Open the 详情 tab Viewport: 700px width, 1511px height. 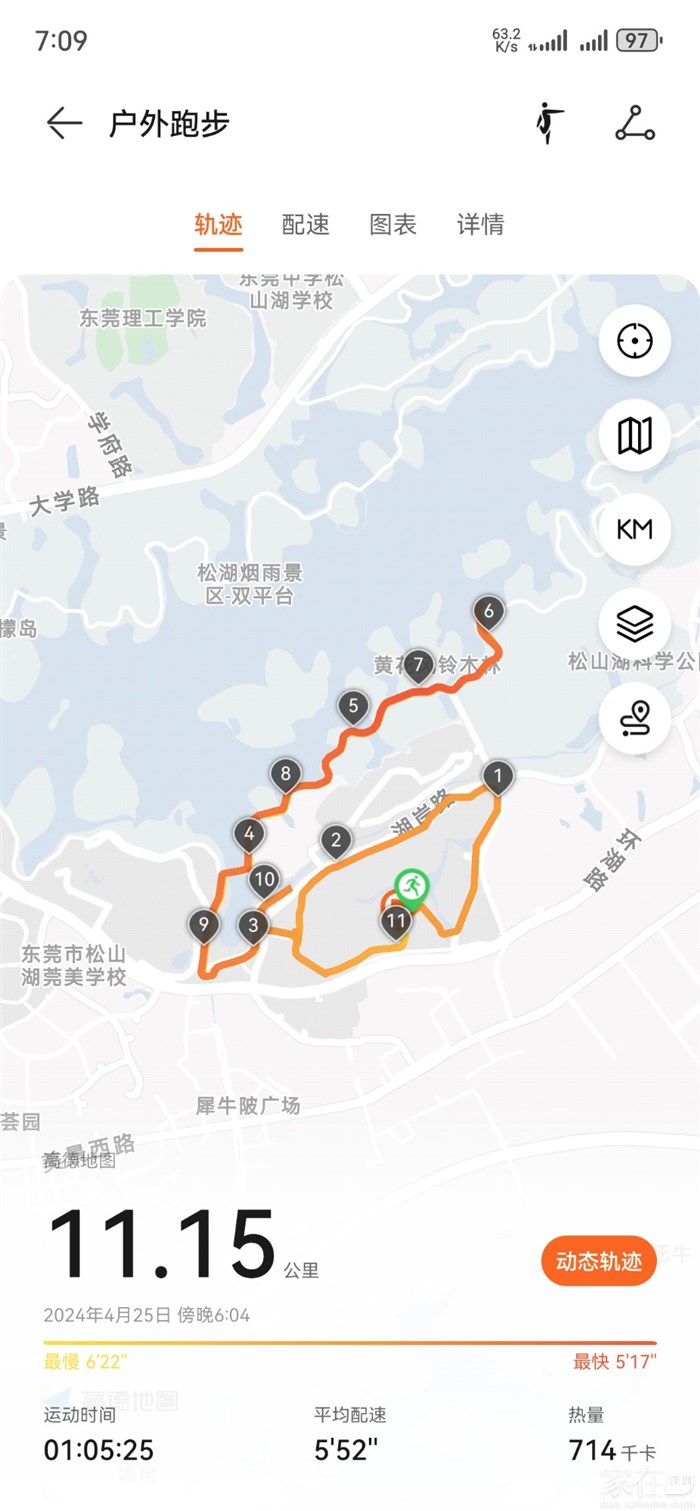tap(480, 225)
